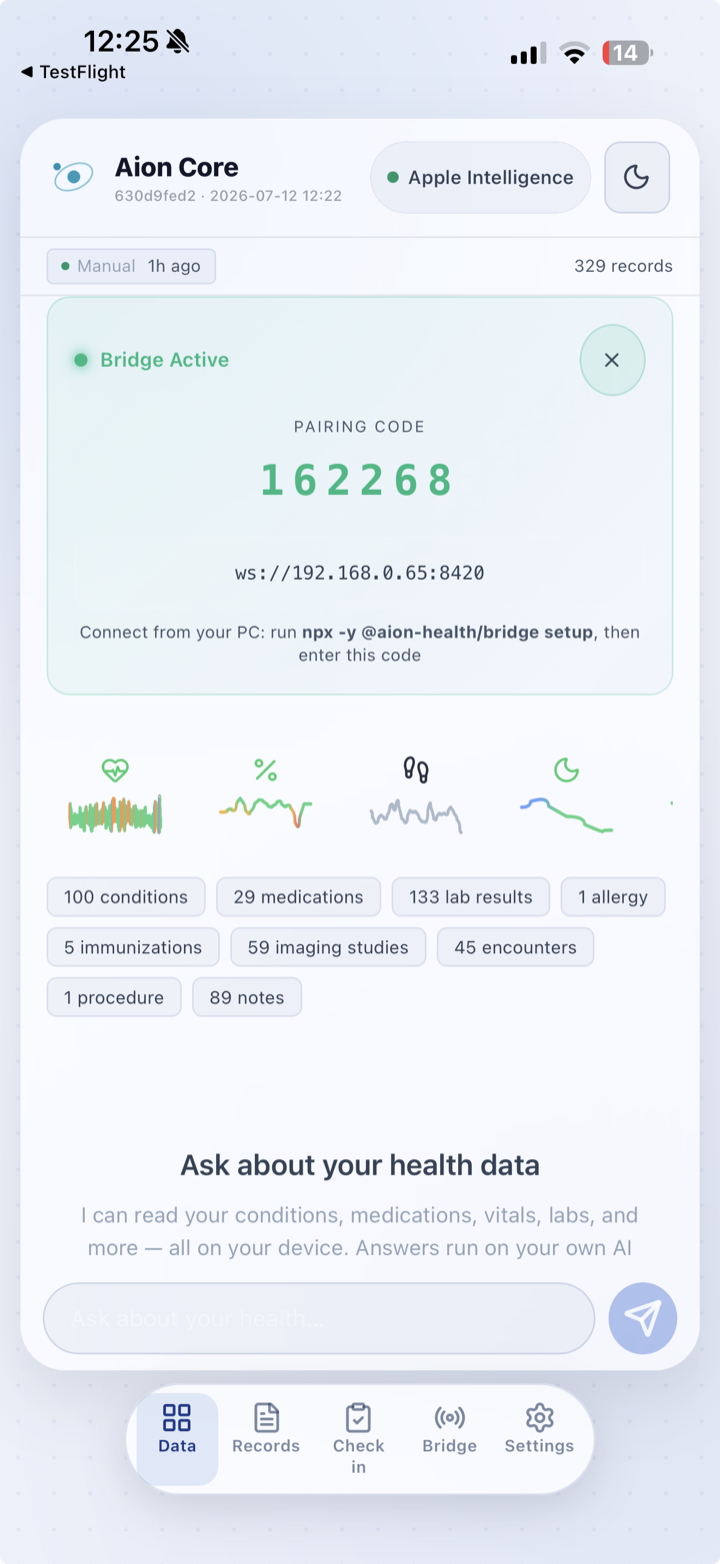This screenshot has width=720, height=1564.
Task: Send the message with the paper plane
Action: coord(643,1318)
